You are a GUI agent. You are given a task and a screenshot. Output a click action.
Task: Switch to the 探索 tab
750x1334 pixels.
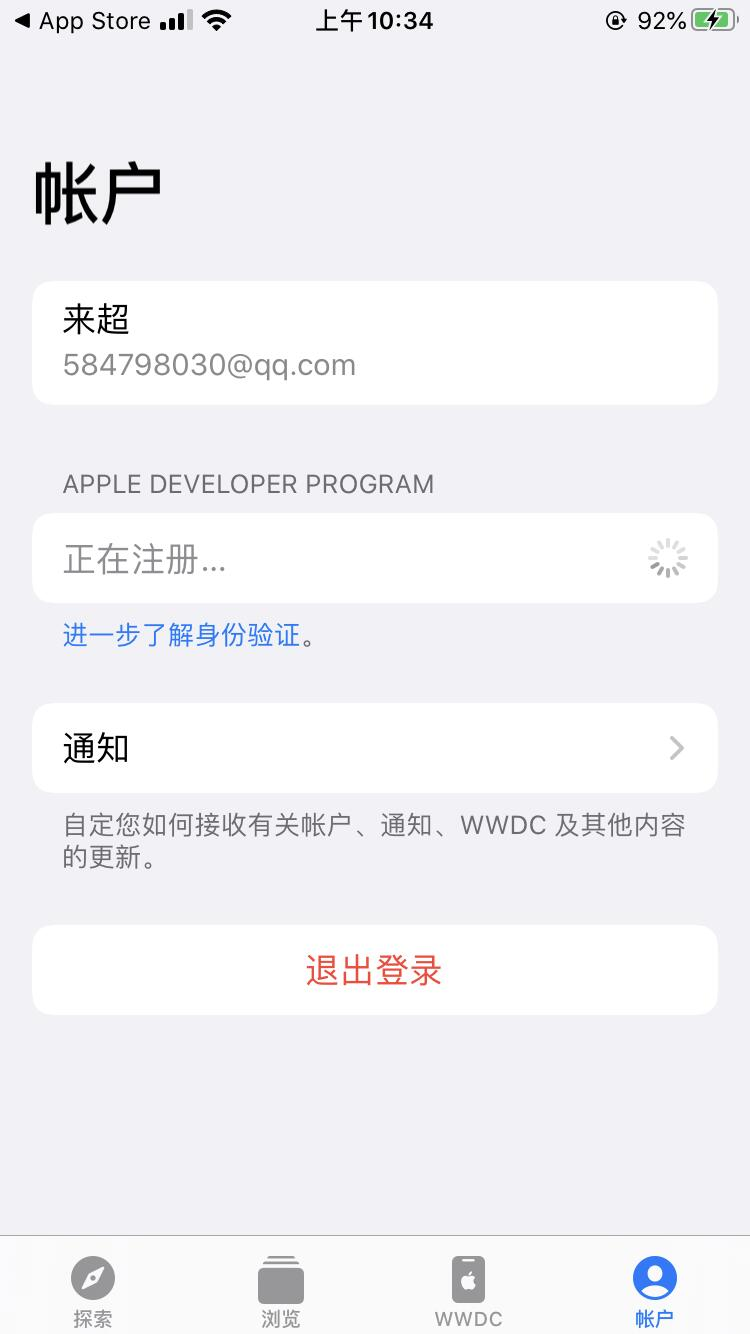[x=93, y=1290]
